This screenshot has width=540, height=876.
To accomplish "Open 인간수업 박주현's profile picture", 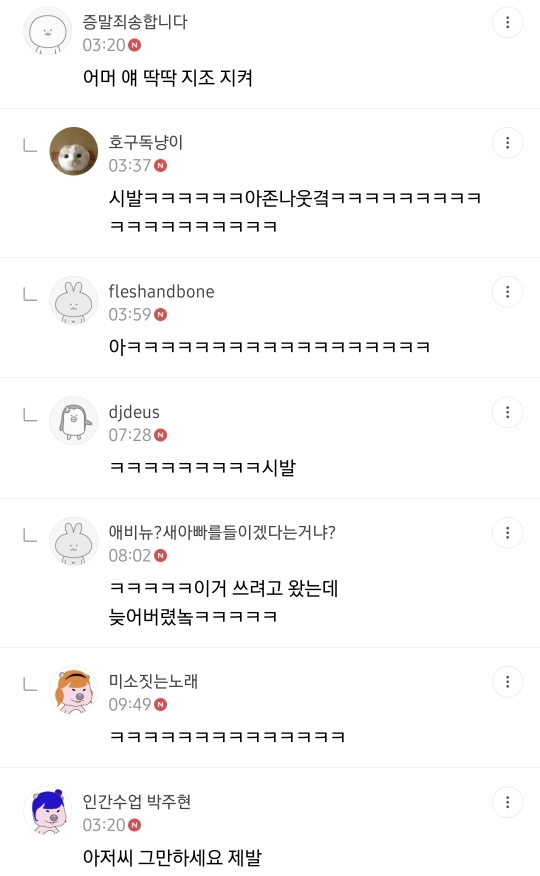I will click(x=48, y=810).
